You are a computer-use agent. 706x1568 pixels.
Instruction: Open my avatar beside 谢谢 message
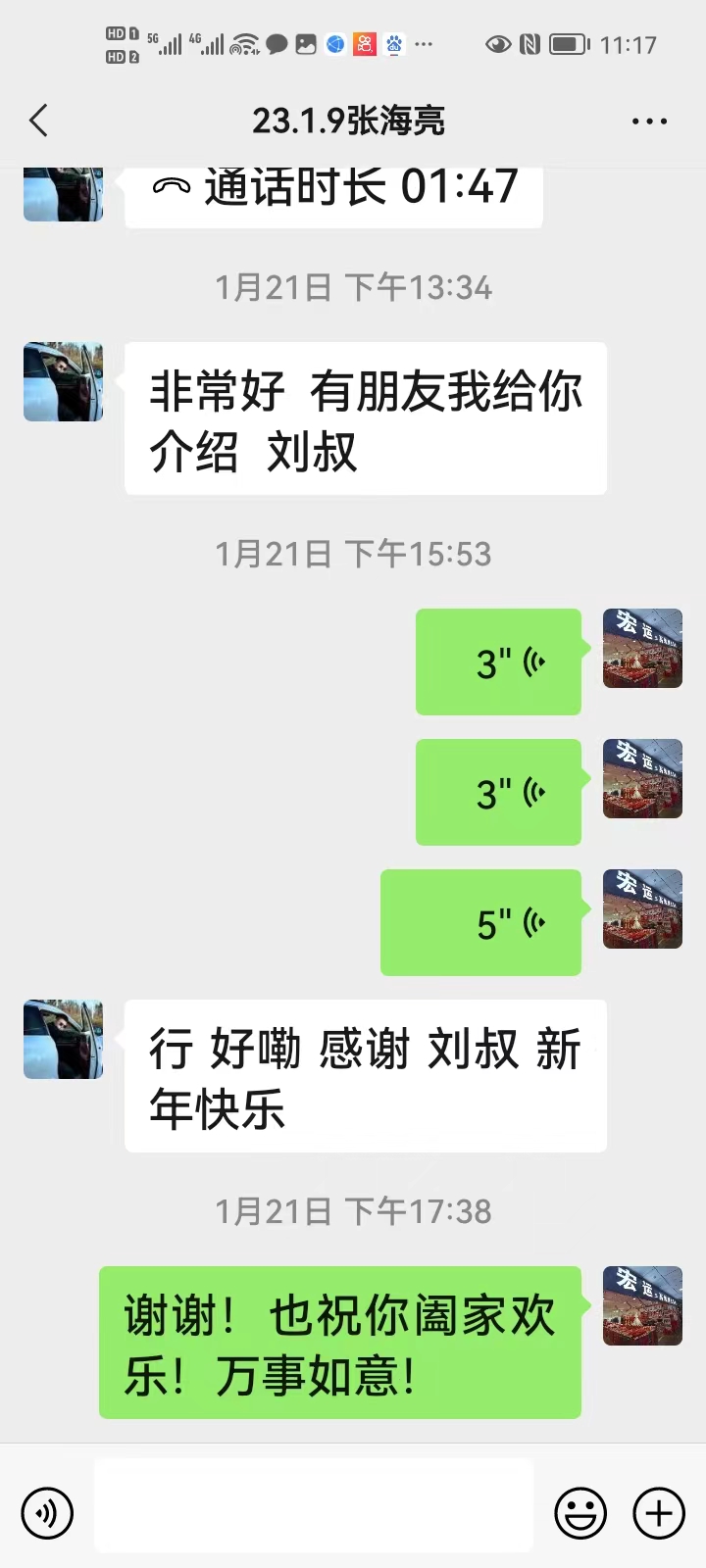click(x=642, y=1305)
